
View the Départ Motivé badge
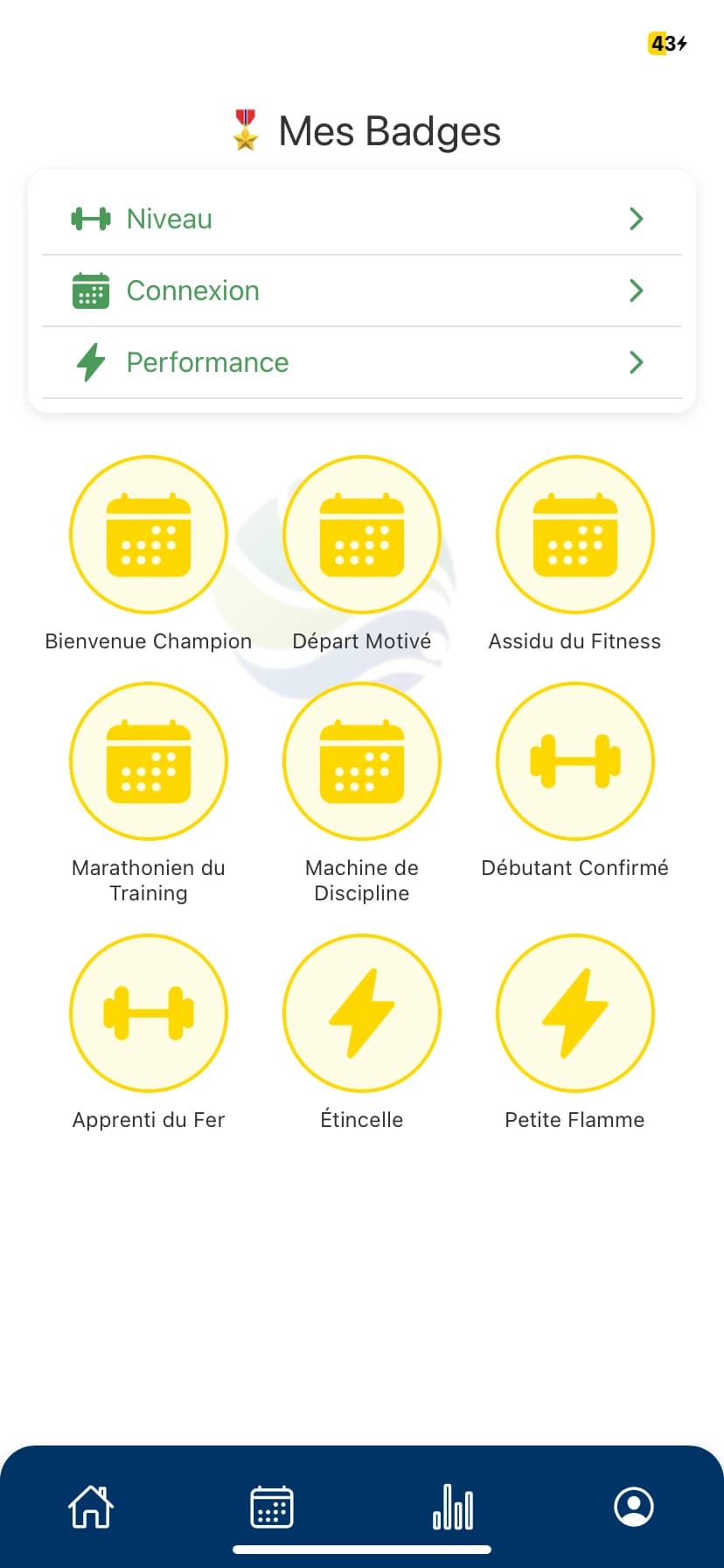362,535
